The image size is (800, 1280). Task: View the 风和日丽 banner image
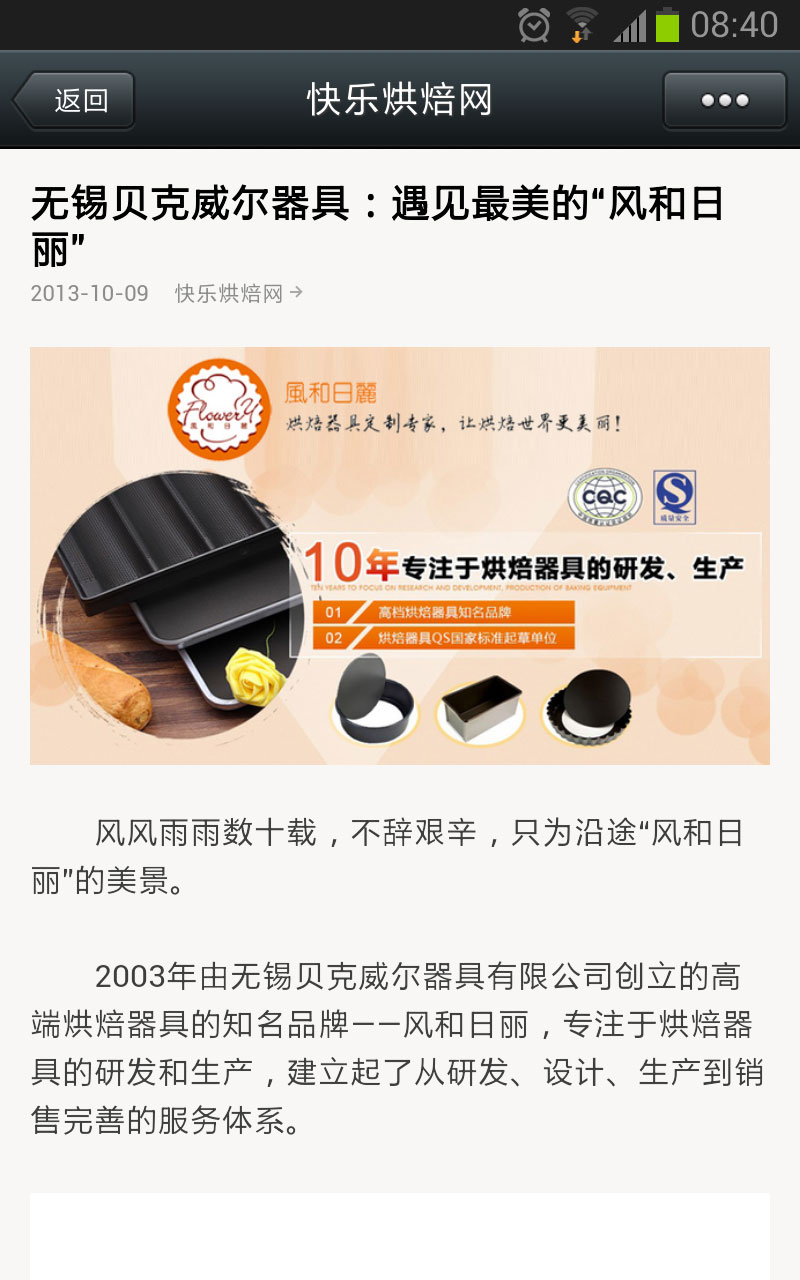[400, 556]
